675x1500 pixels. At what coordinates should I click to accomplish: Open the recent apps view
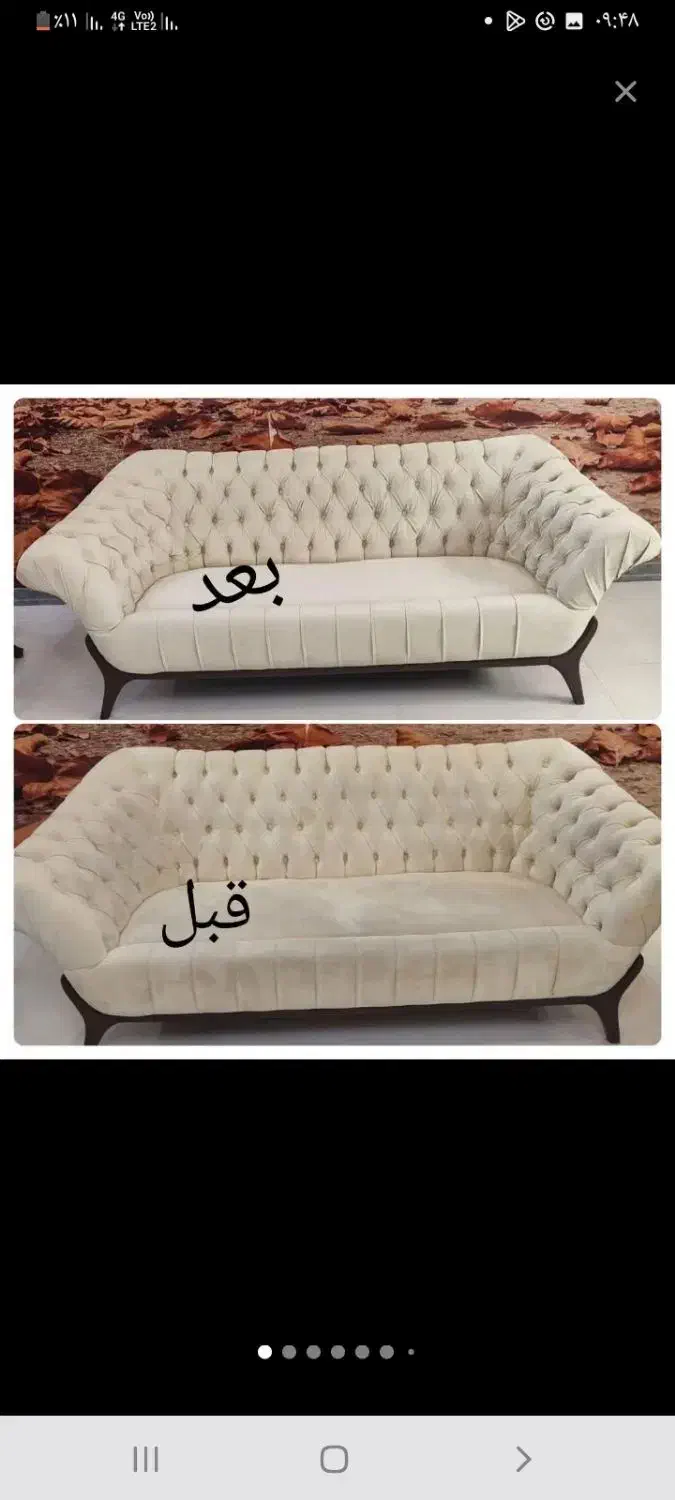[146, 1459]
